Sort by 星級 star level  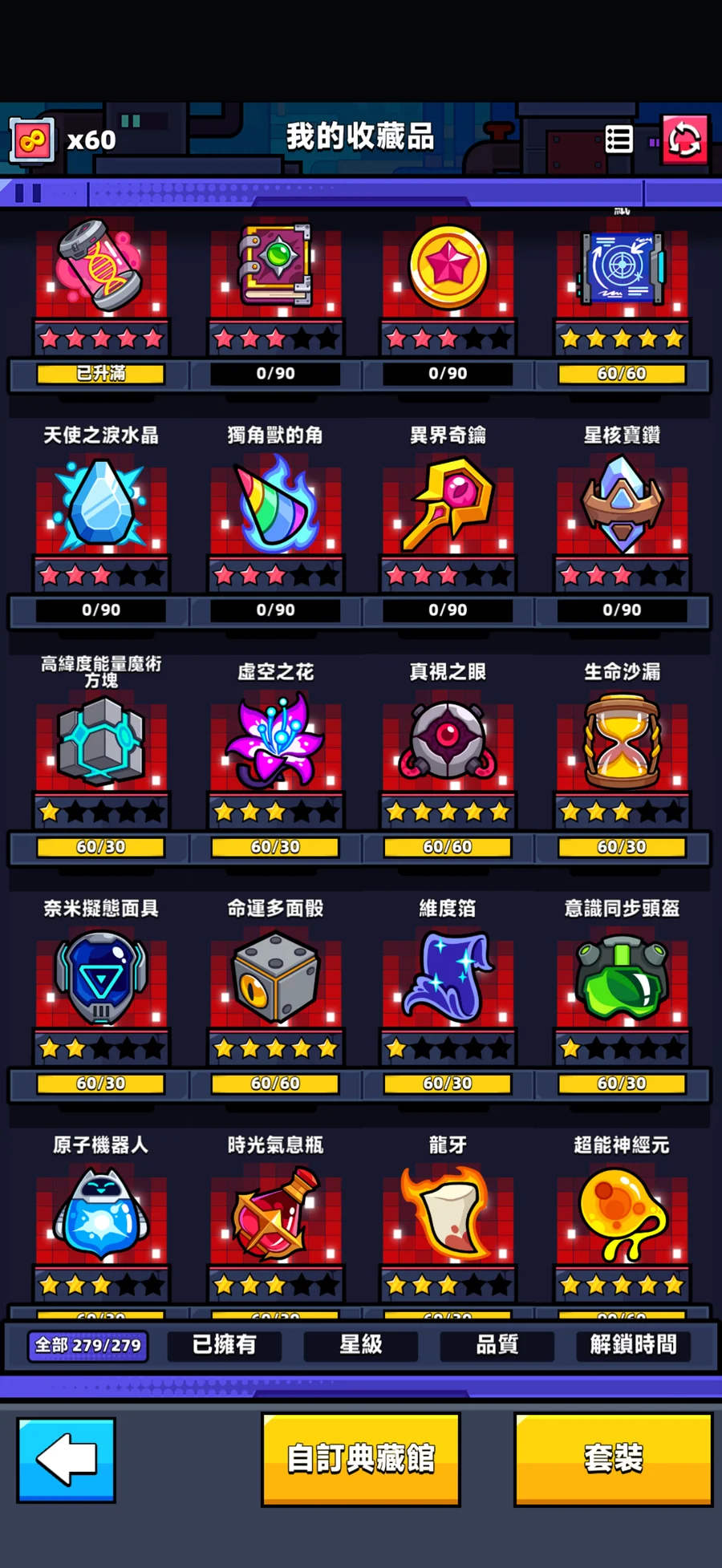[361, 1345]
